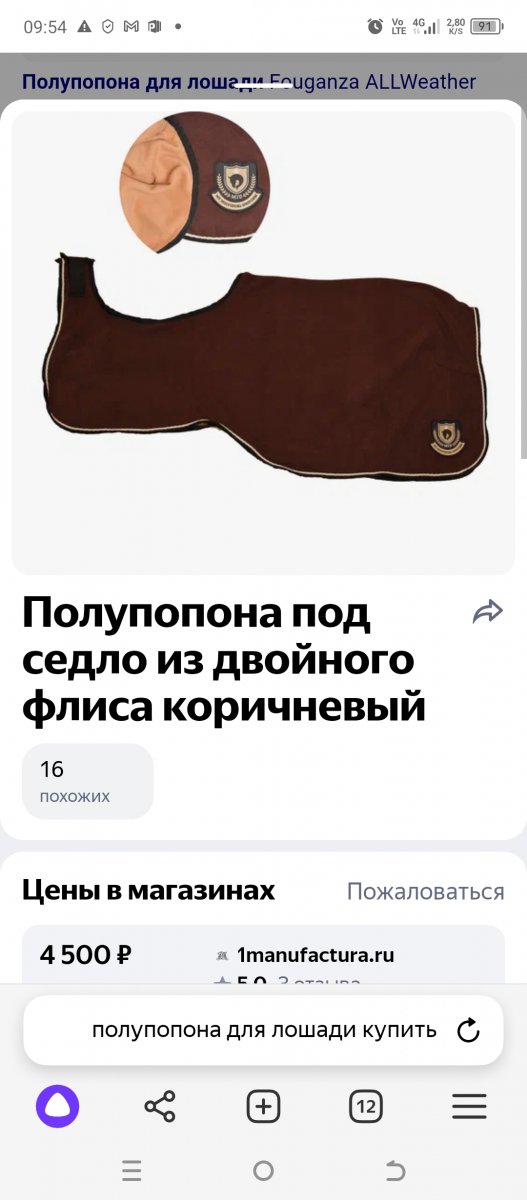Open the tab switcher showing 12 tabs

pyautogui.click(x=366, y=1106)
